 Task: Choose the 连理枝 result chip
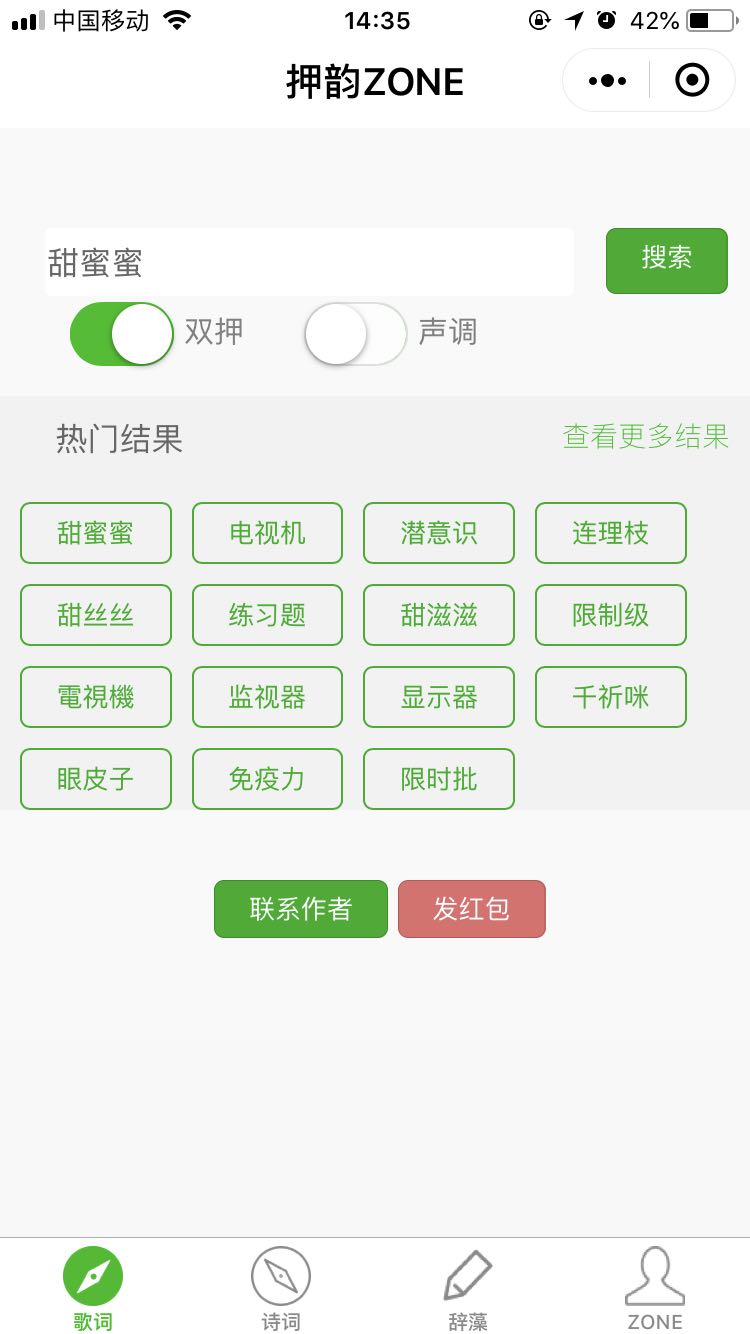click(x=611, y=533)
